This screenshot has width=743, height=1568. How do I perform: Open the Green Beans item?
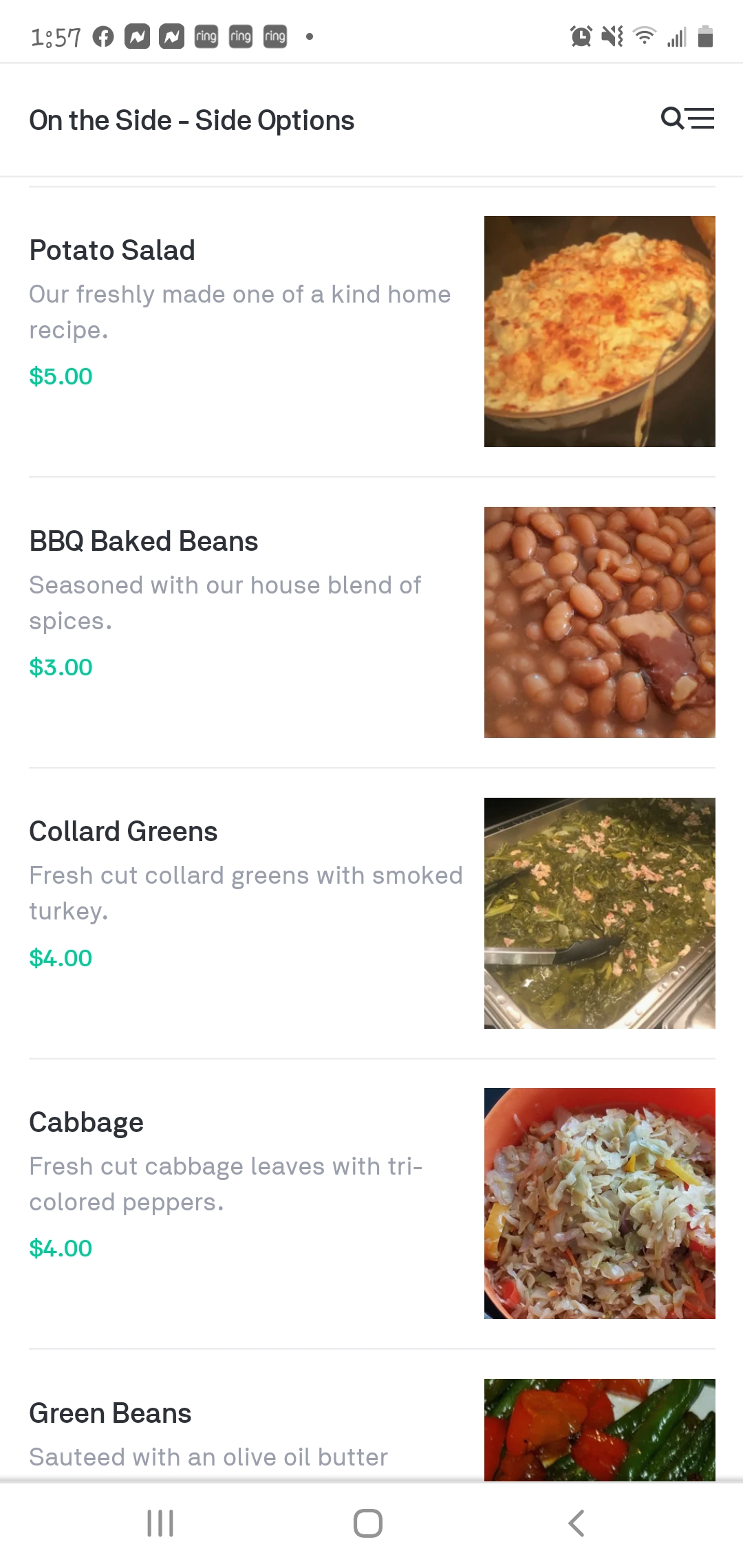coord(110,1413)
